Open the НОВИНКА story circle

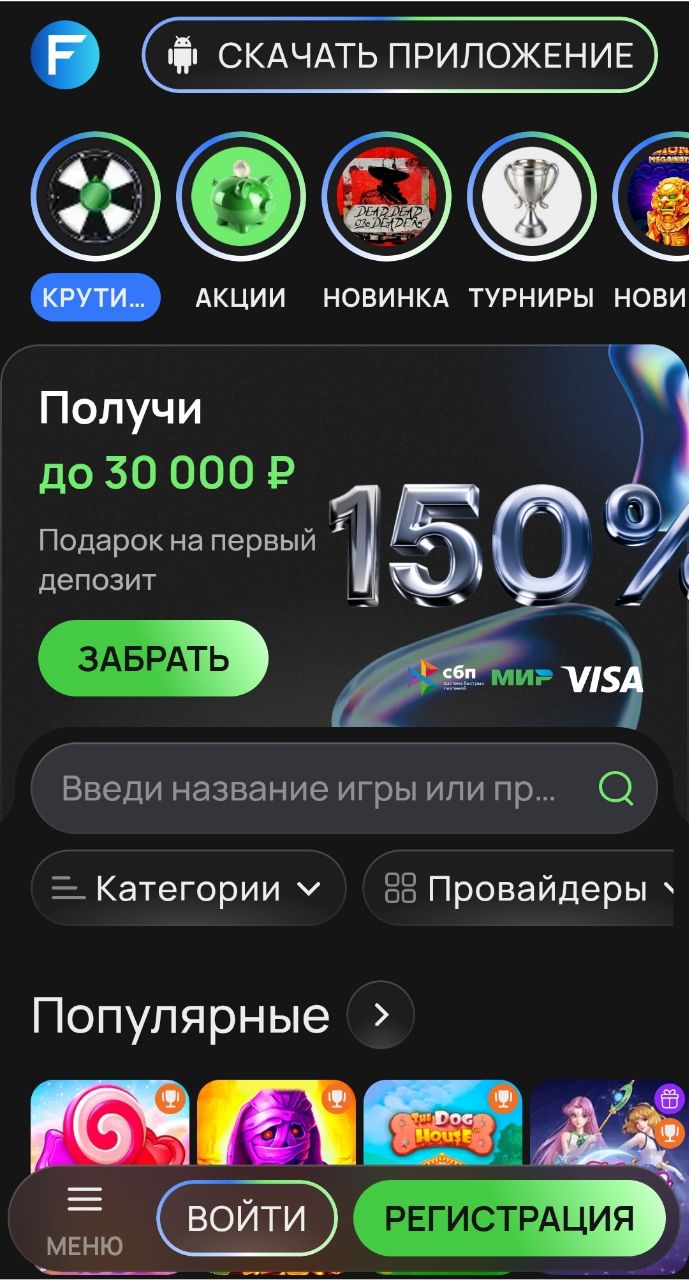click(x=386, y=196)
